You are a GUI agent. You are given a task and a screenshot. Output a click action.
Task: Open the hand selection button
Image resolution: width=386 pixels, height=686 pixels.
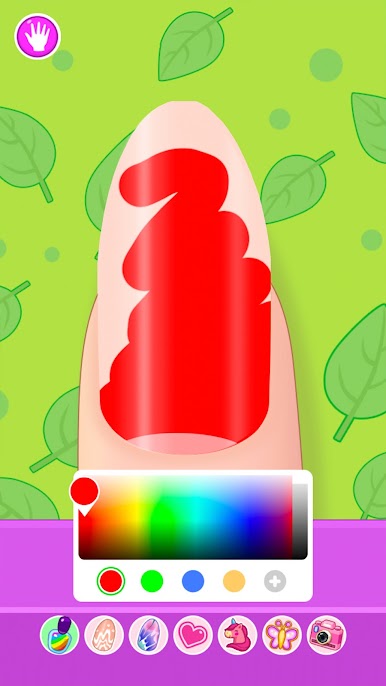click(38, 37)
